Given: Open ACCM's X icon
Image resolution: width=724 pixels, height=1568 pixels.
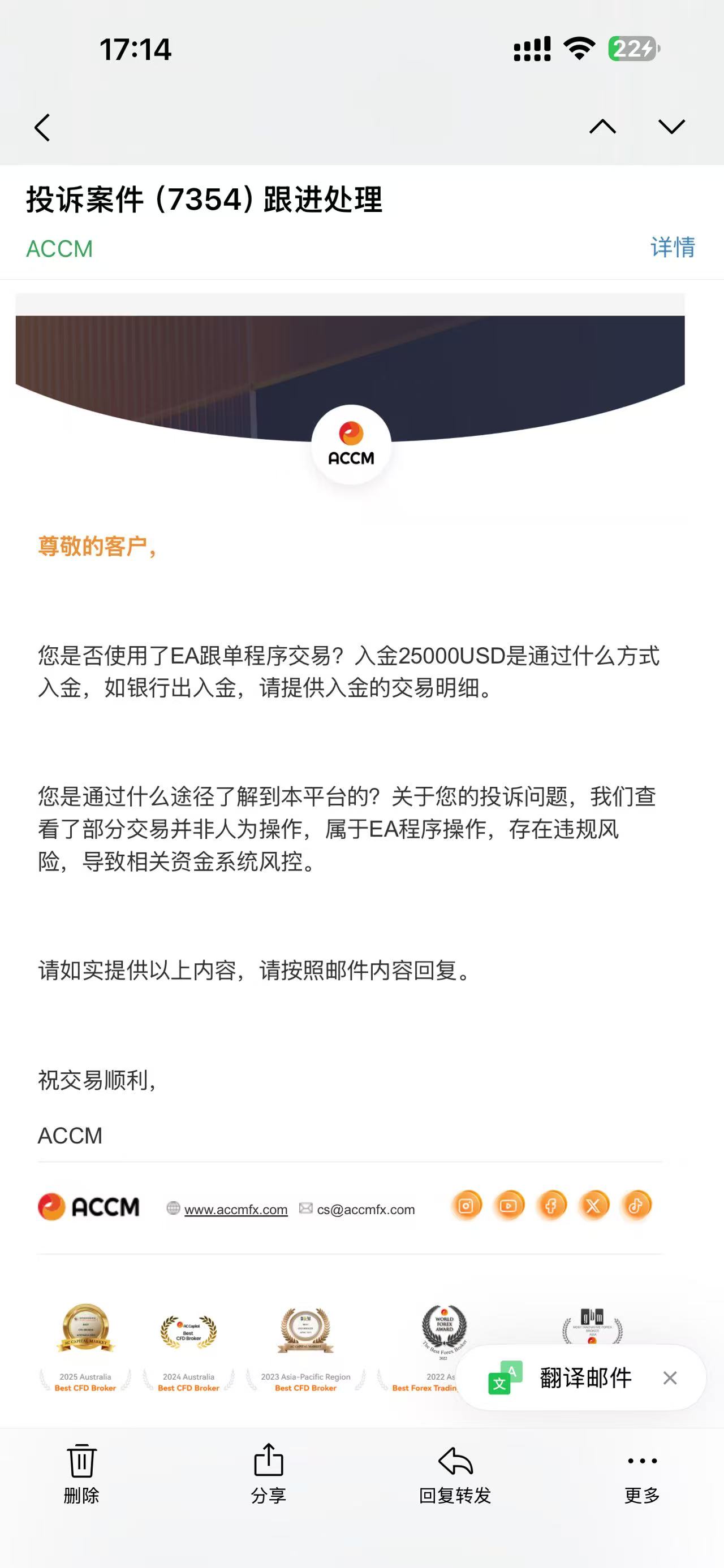Looking at the screenshot, I should coord(594,1205).
